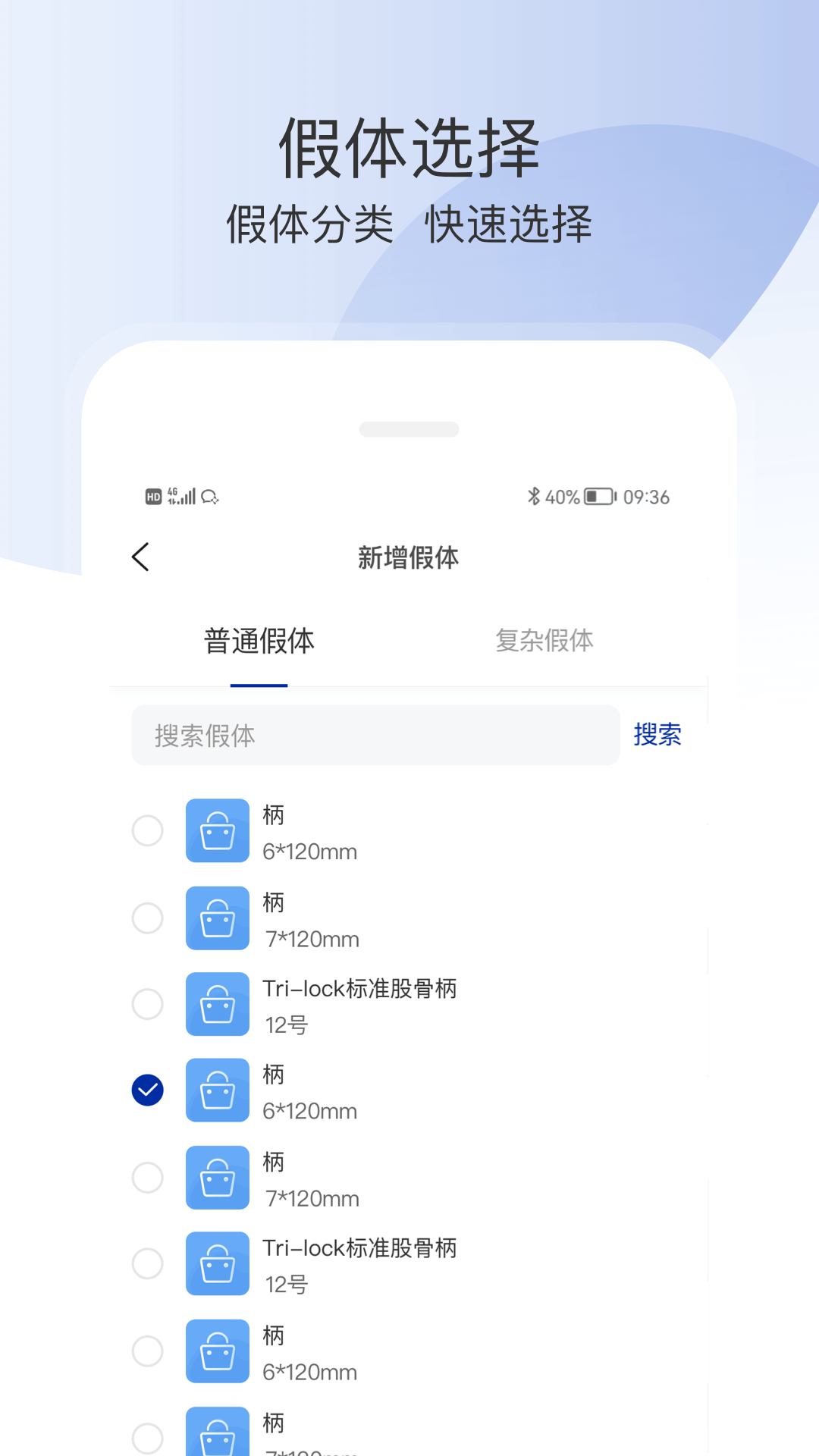Uncheck the selected 柄 6*120mm item

coord(147,1090)
